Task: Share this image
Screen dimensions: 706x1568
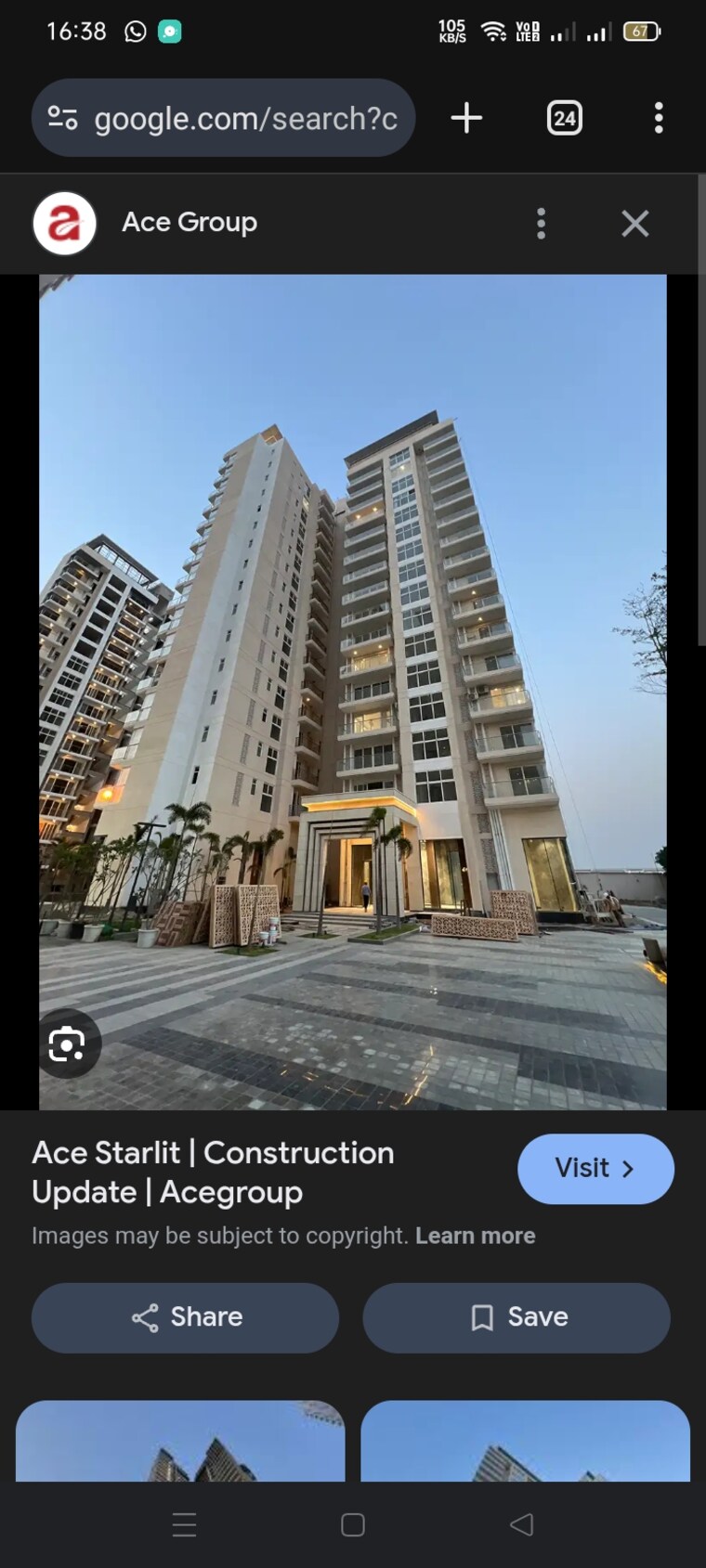Action: pyautogui.click(x=186, y=1317)
